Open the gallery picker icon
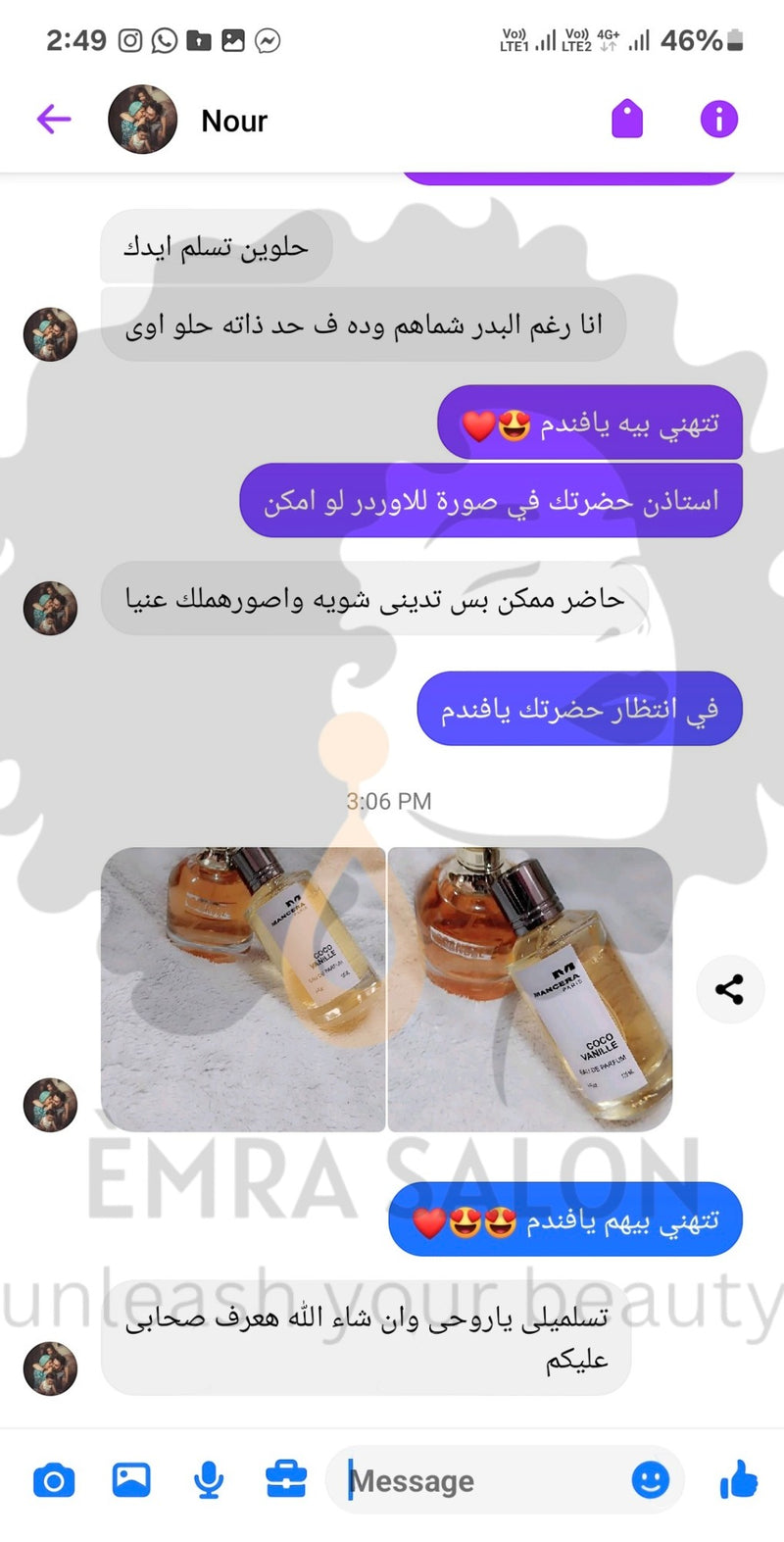784x1542 pixels. (131, 1479)
